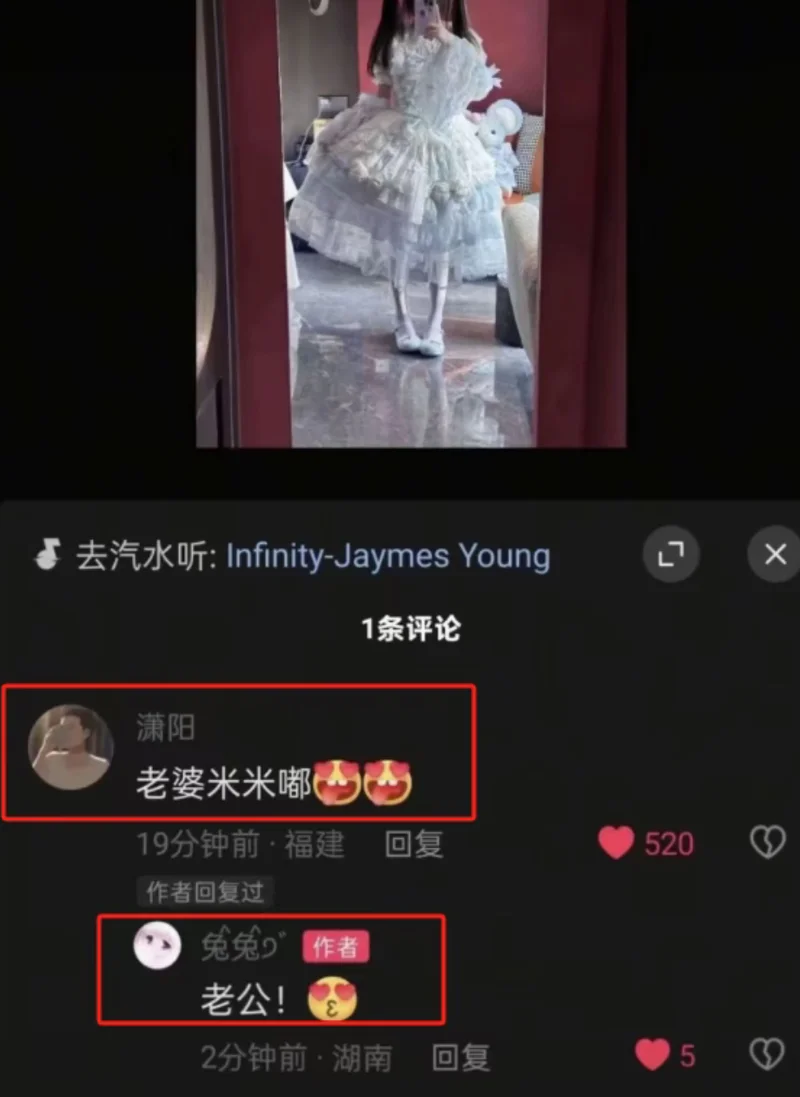View the mirror selfie photo post

[x=411, y=222]
